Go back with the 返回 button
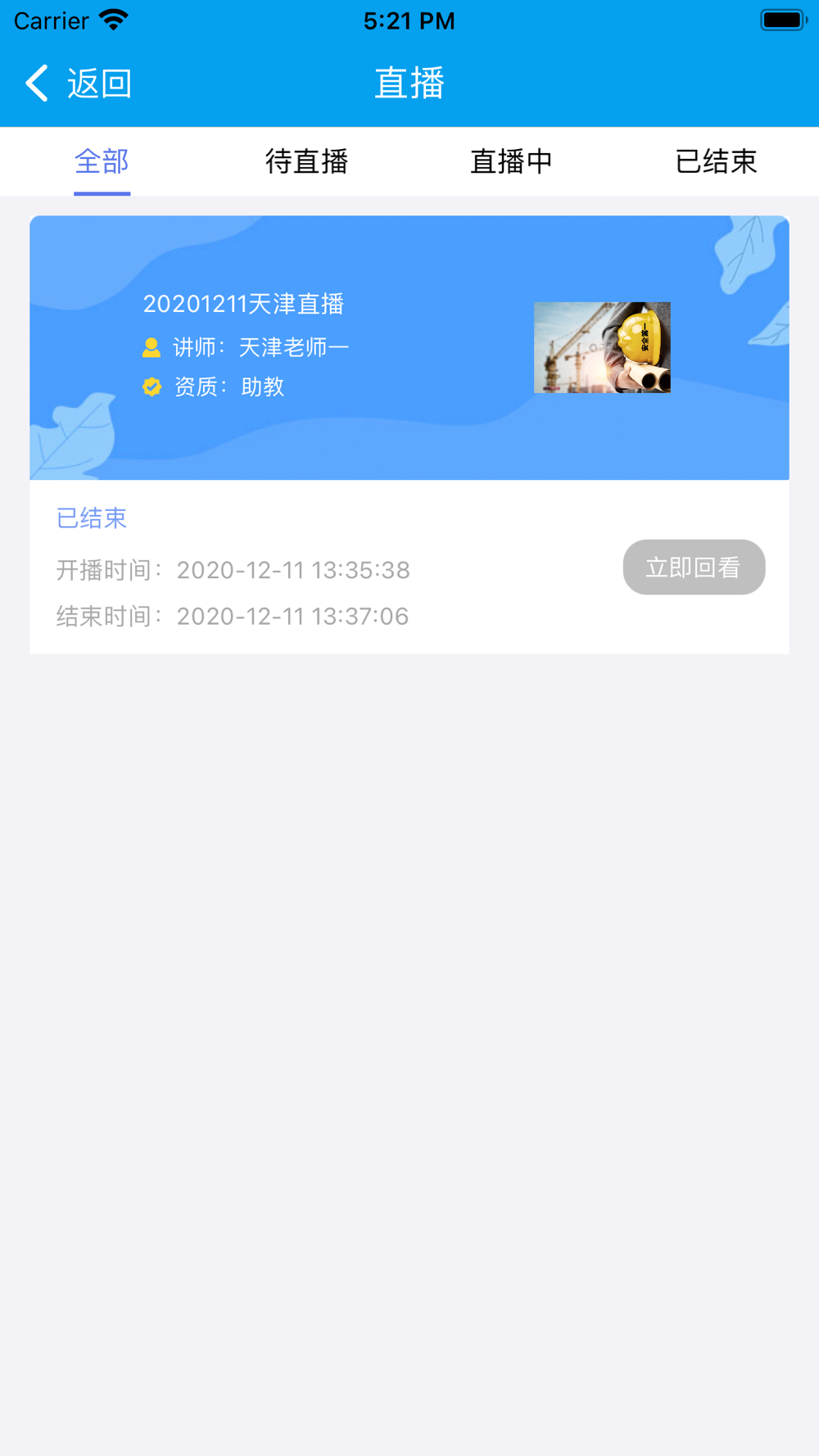The height and width of the screenshot is (1456, 819). (x=78, y=84)
